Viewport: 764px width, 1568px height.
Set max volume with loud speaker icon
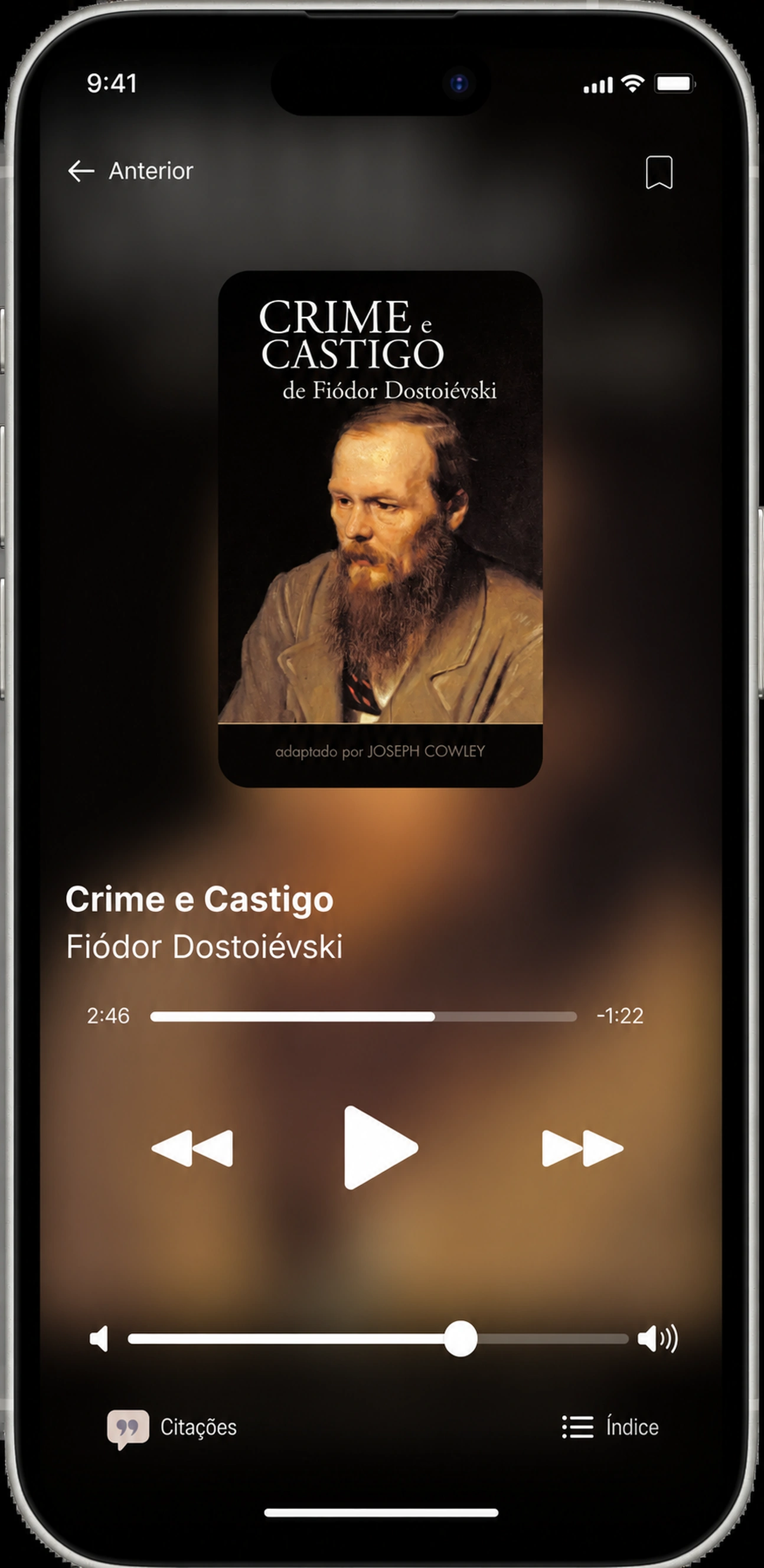pyautogui.click(x=658, y=1338)
